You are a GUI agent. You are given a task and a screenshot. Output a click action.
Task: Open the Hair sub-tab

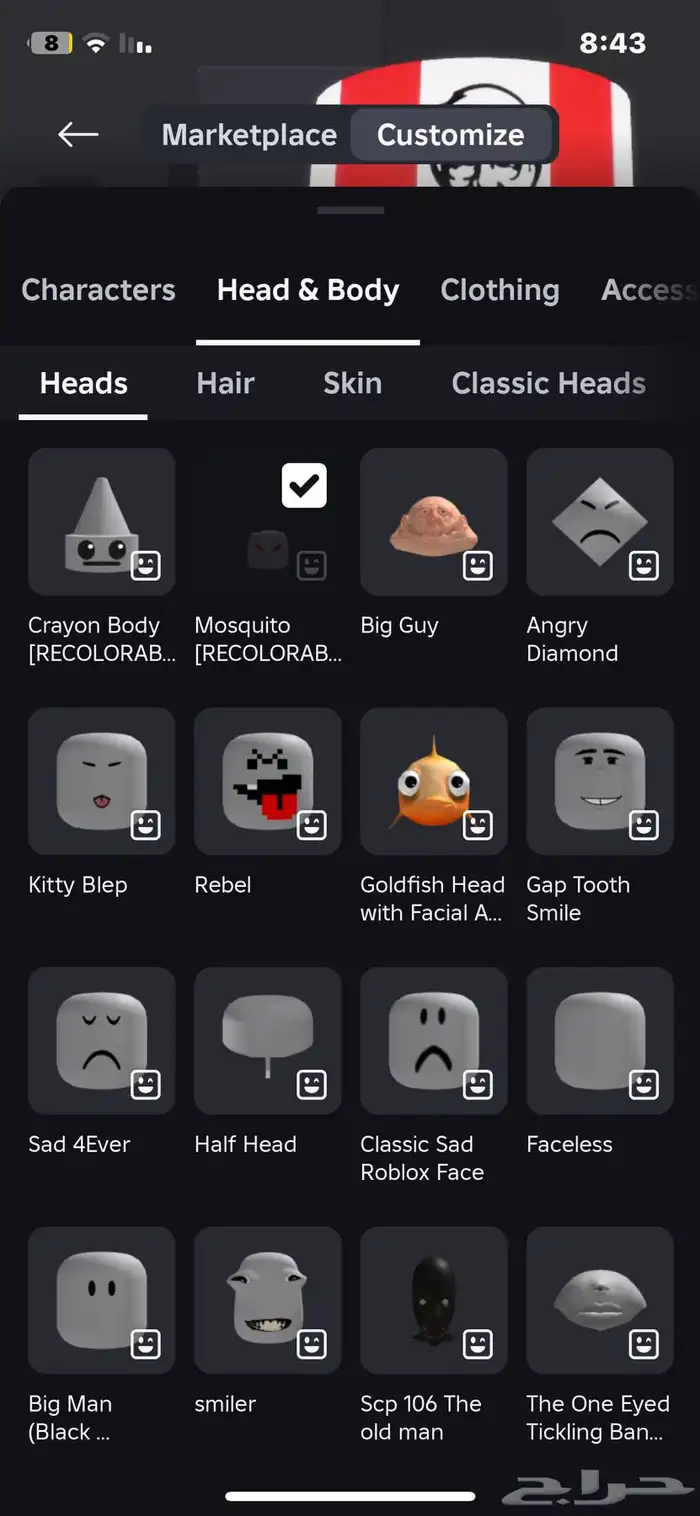tap(225, 383)
